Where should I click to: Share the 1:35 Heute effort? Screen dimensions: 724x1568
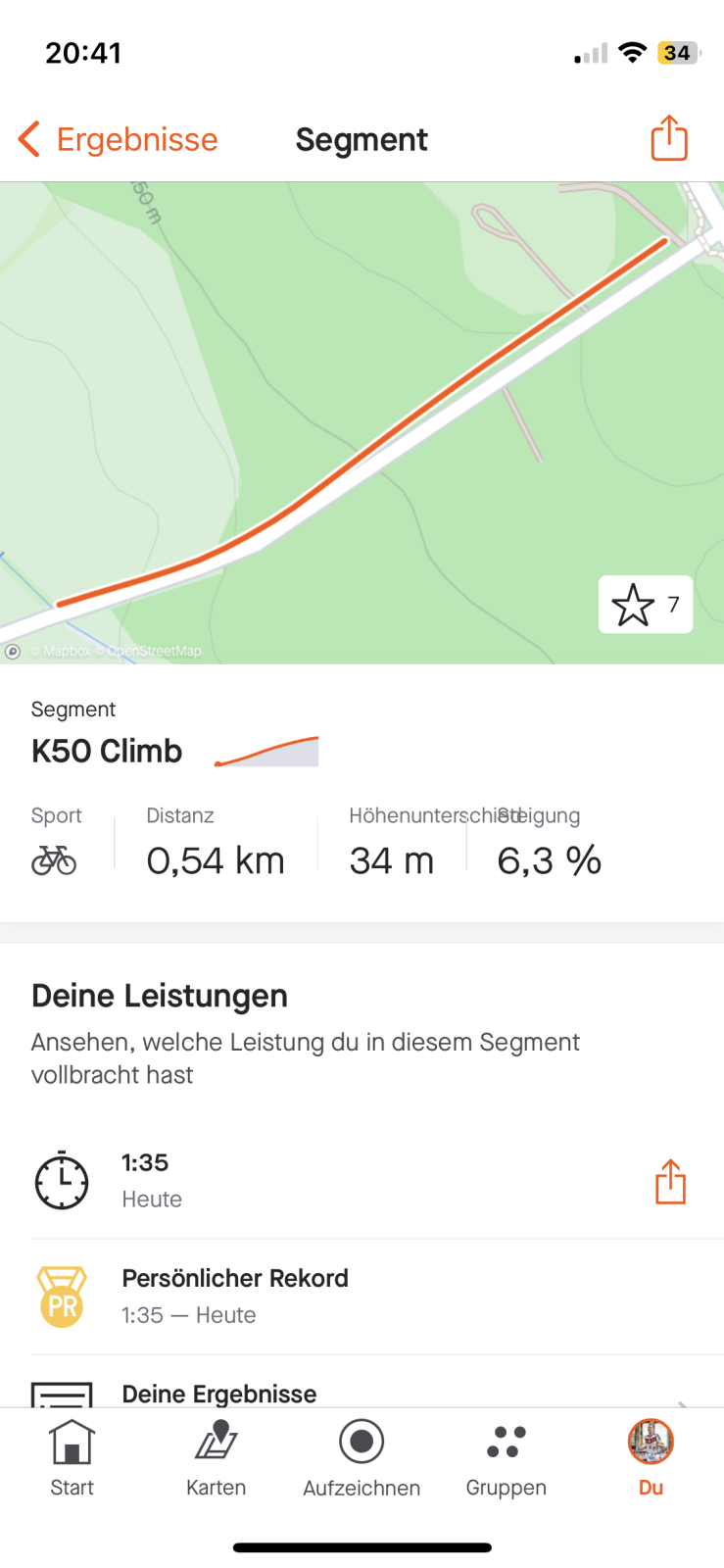coord(670,1181)
